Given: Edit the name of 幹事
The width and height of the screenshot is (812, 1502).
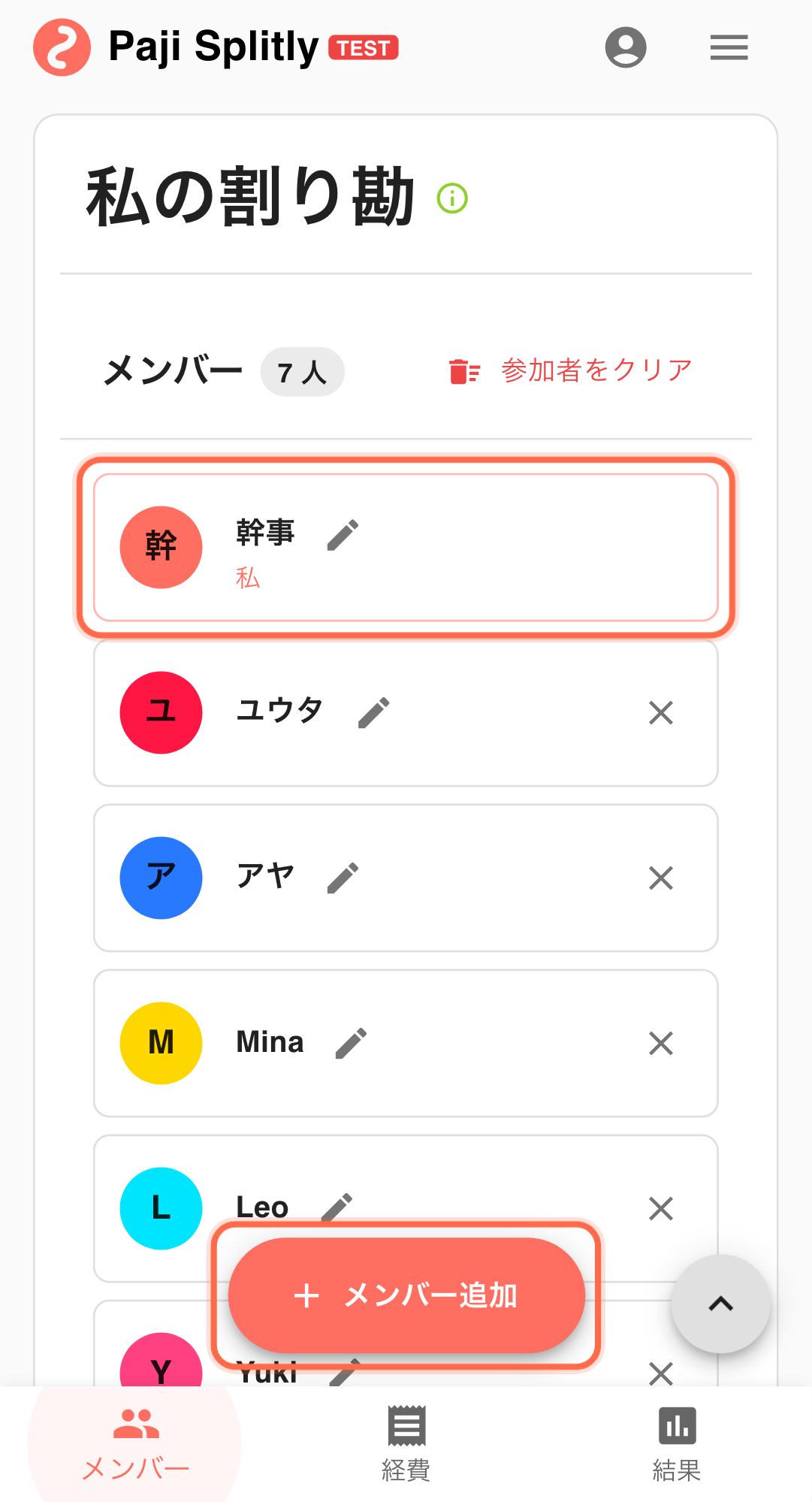Looking at the screenshot, I should click(343, 535).
